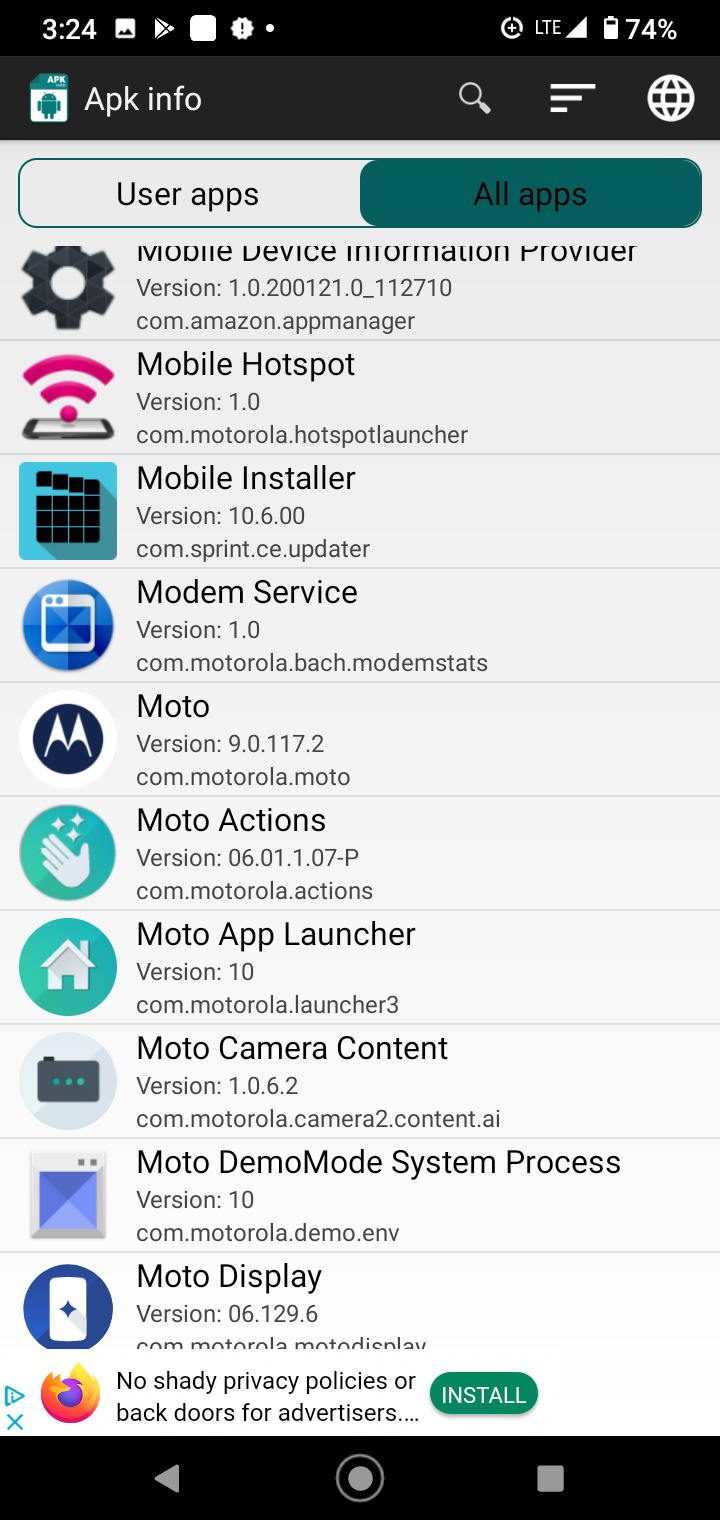Tap the globe language icon
Image resolution: width=720 pixels, height=1520 pixels.
coord(670,98)
